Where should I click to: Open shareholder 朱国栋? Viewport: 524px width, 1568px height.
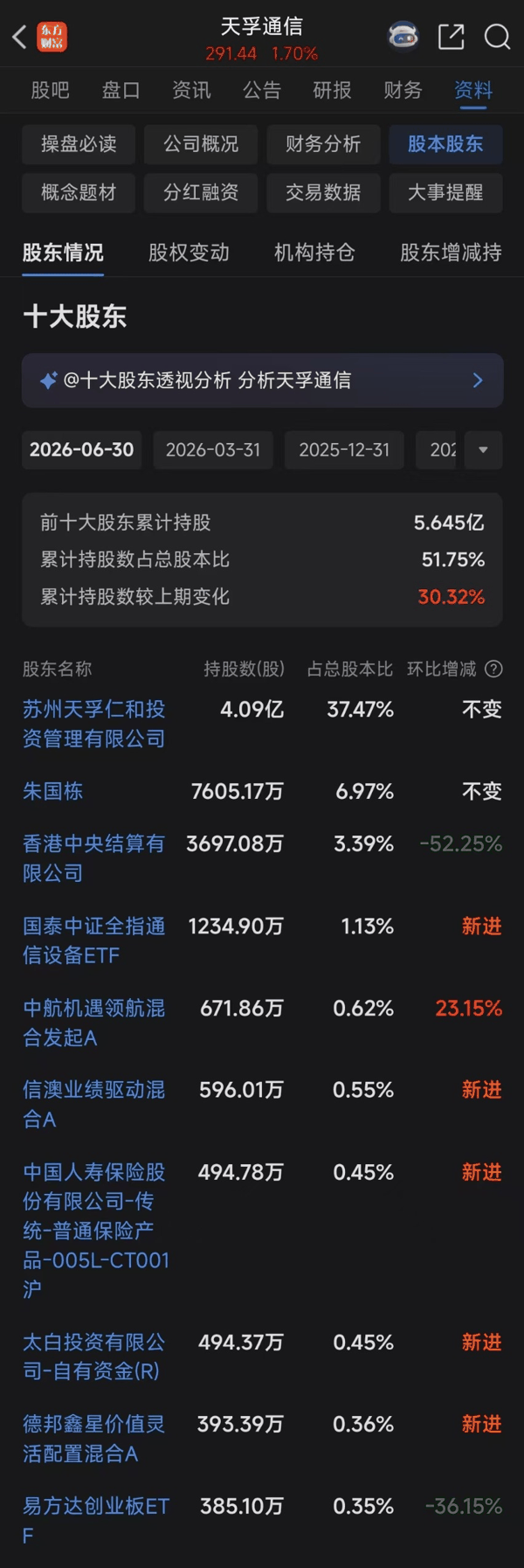(x=52, y=792)
